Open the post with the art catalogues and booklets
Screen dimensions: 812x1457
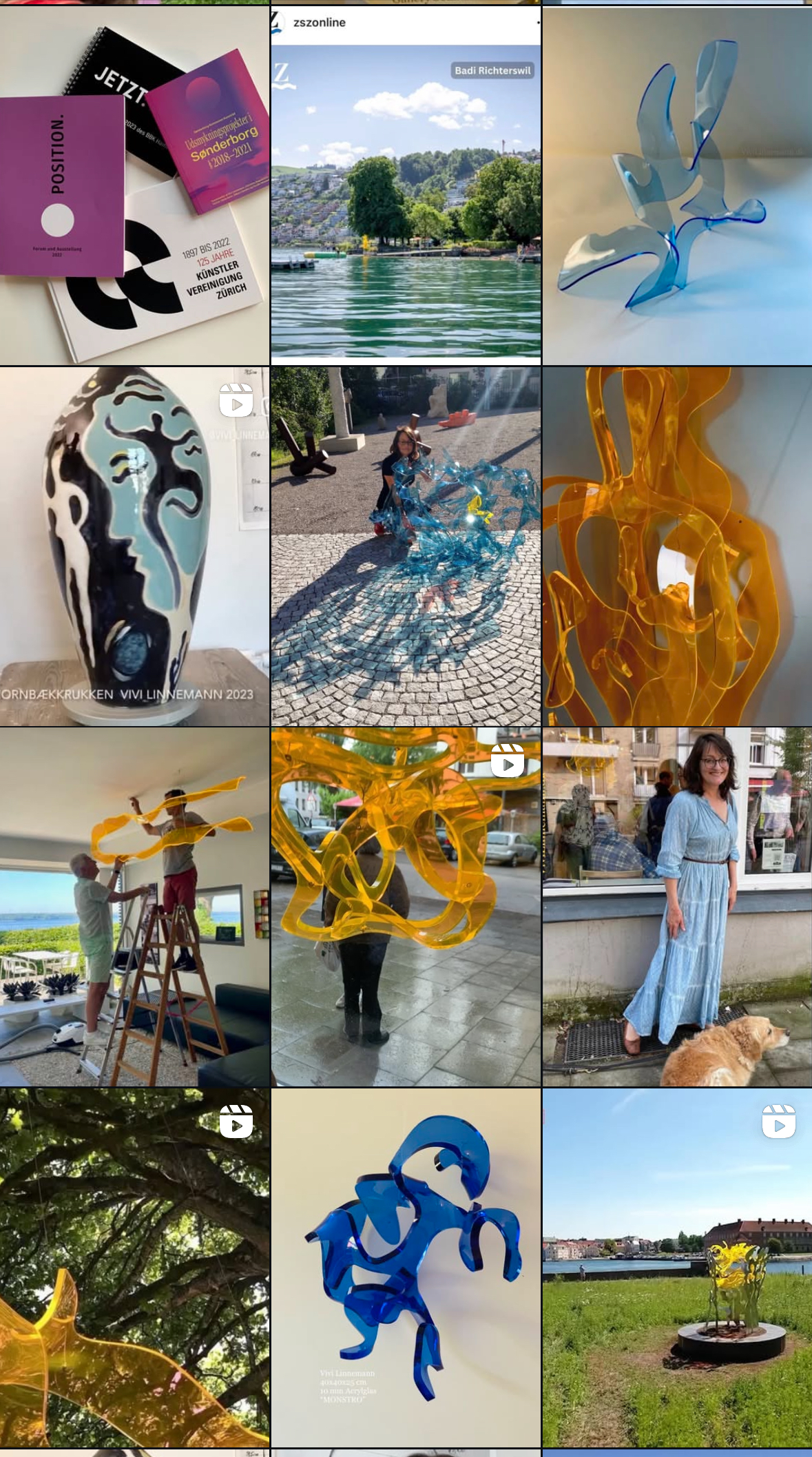click(134, 186)
